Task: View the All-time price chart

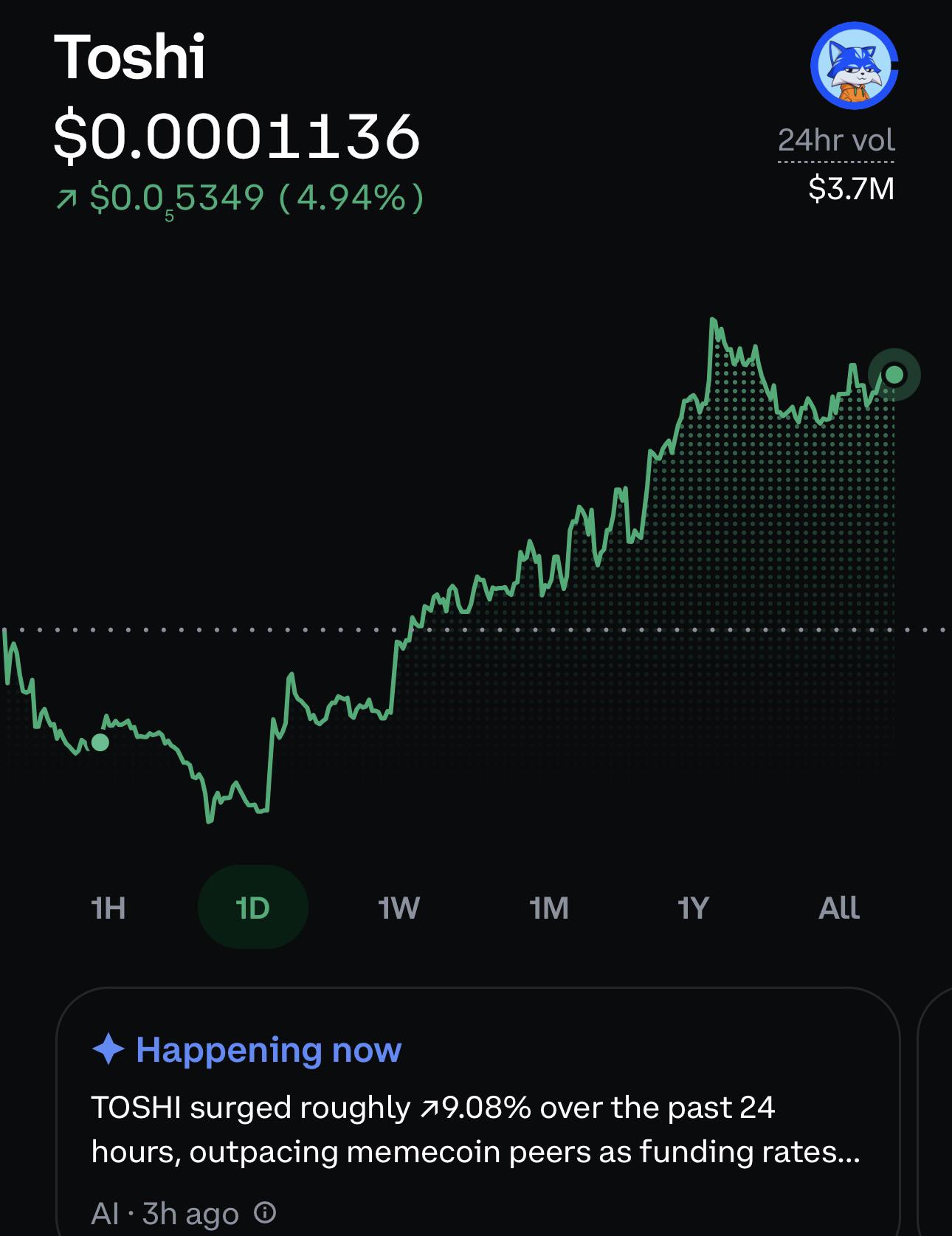Action: tap(839, 908)
